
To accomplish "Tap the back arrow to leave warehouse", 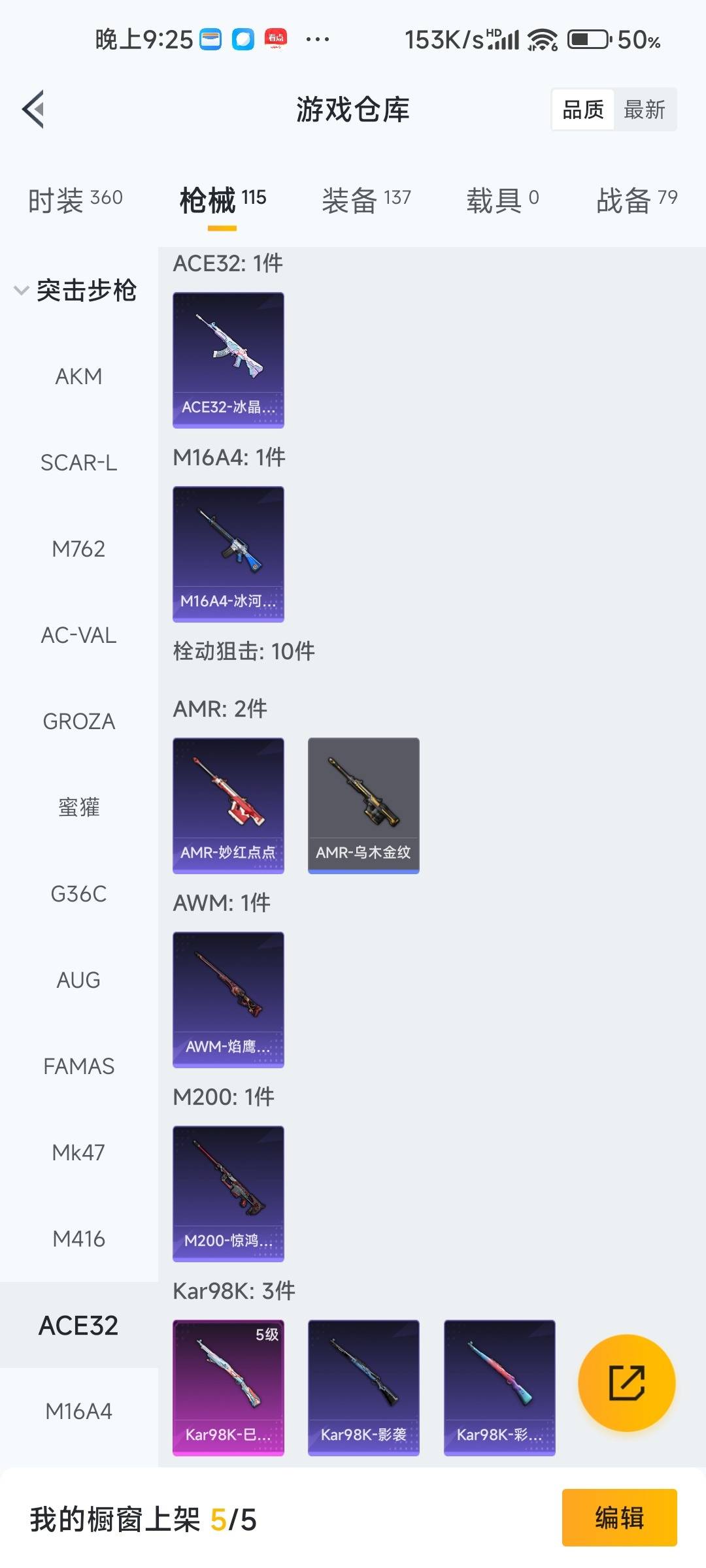I will pyautogui.click(x=31, y=110).
